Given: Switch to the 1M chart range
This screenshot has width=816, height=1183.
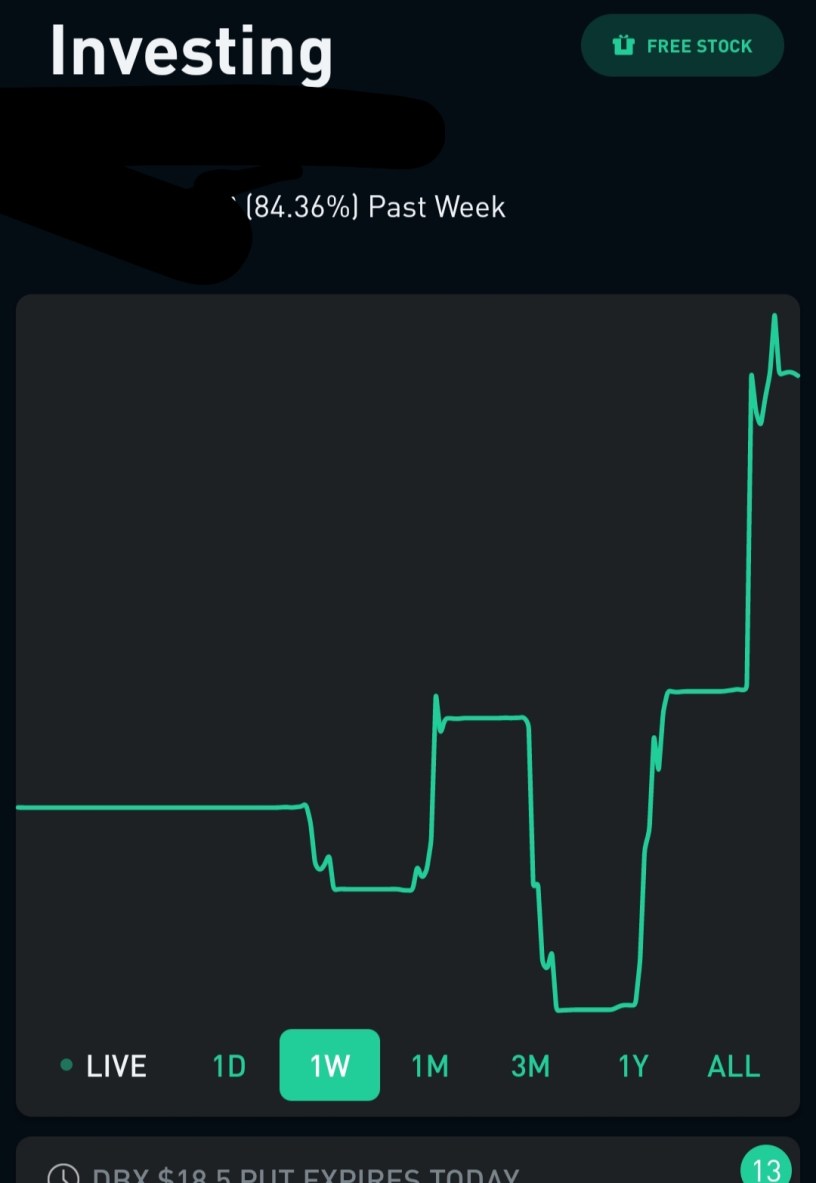Looking at the screenshot, I should (430, 1066).
